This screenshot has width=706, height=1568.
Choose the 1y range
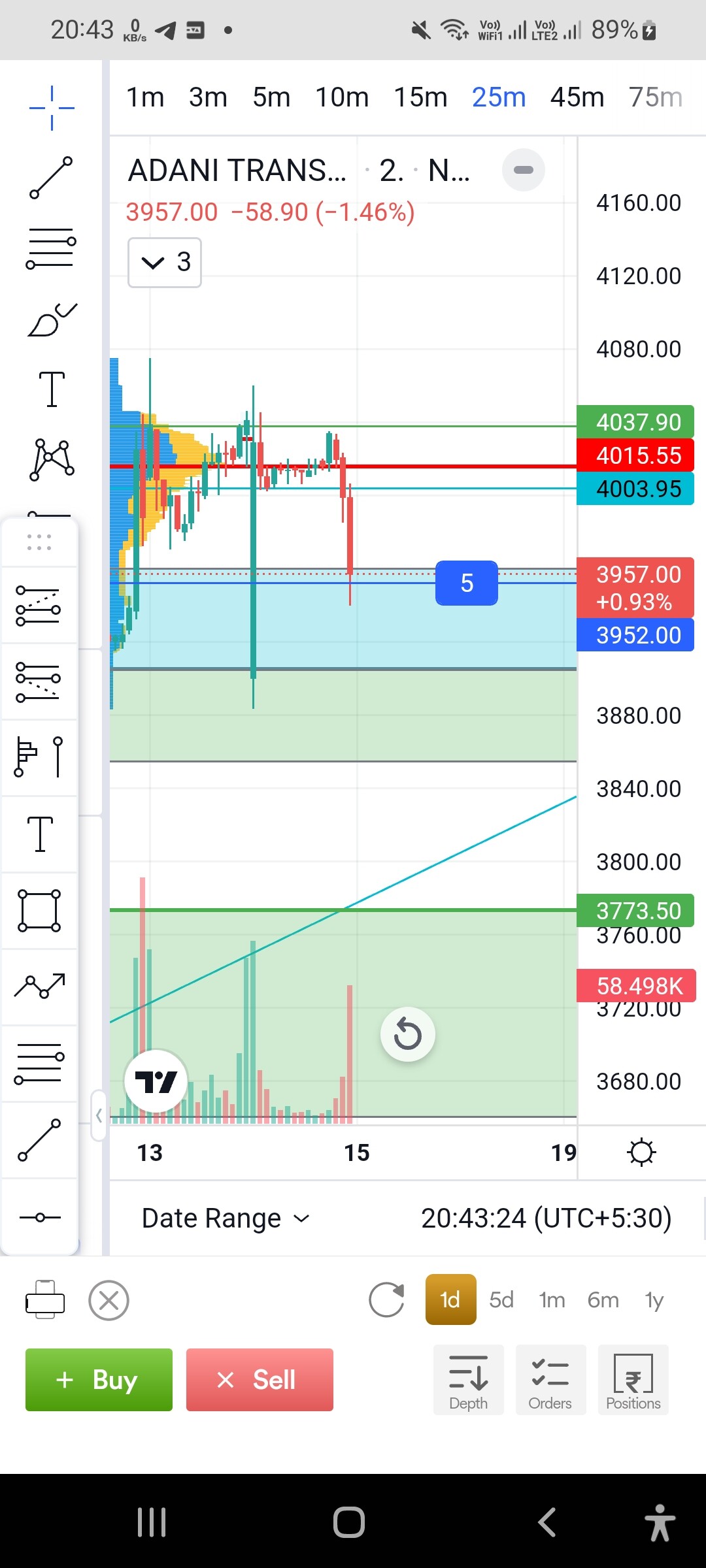click(x=654, y=1299)
